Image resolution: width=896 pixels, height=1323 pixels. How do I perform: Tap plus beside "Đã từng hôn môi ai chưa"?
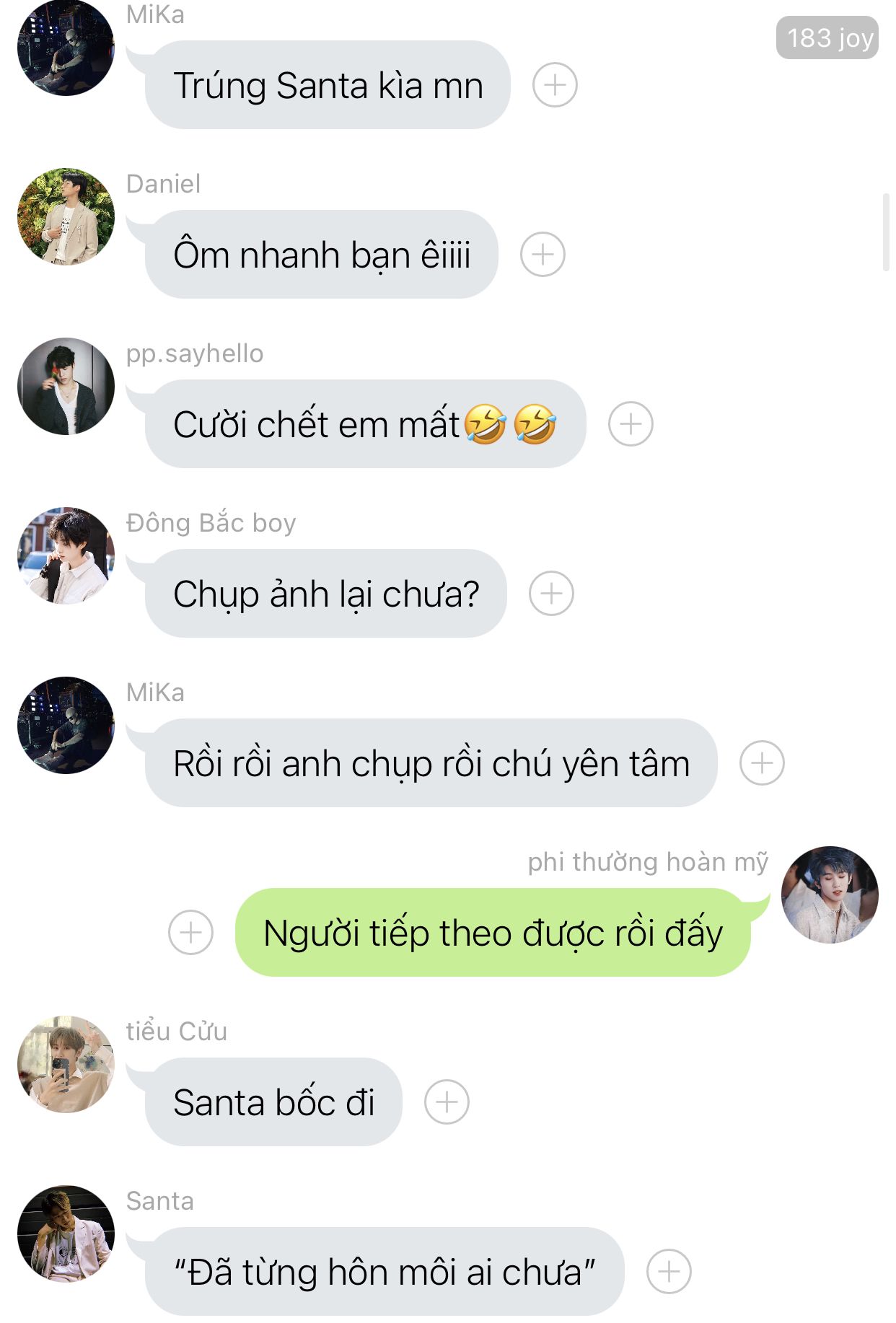tap(669, 1272)
